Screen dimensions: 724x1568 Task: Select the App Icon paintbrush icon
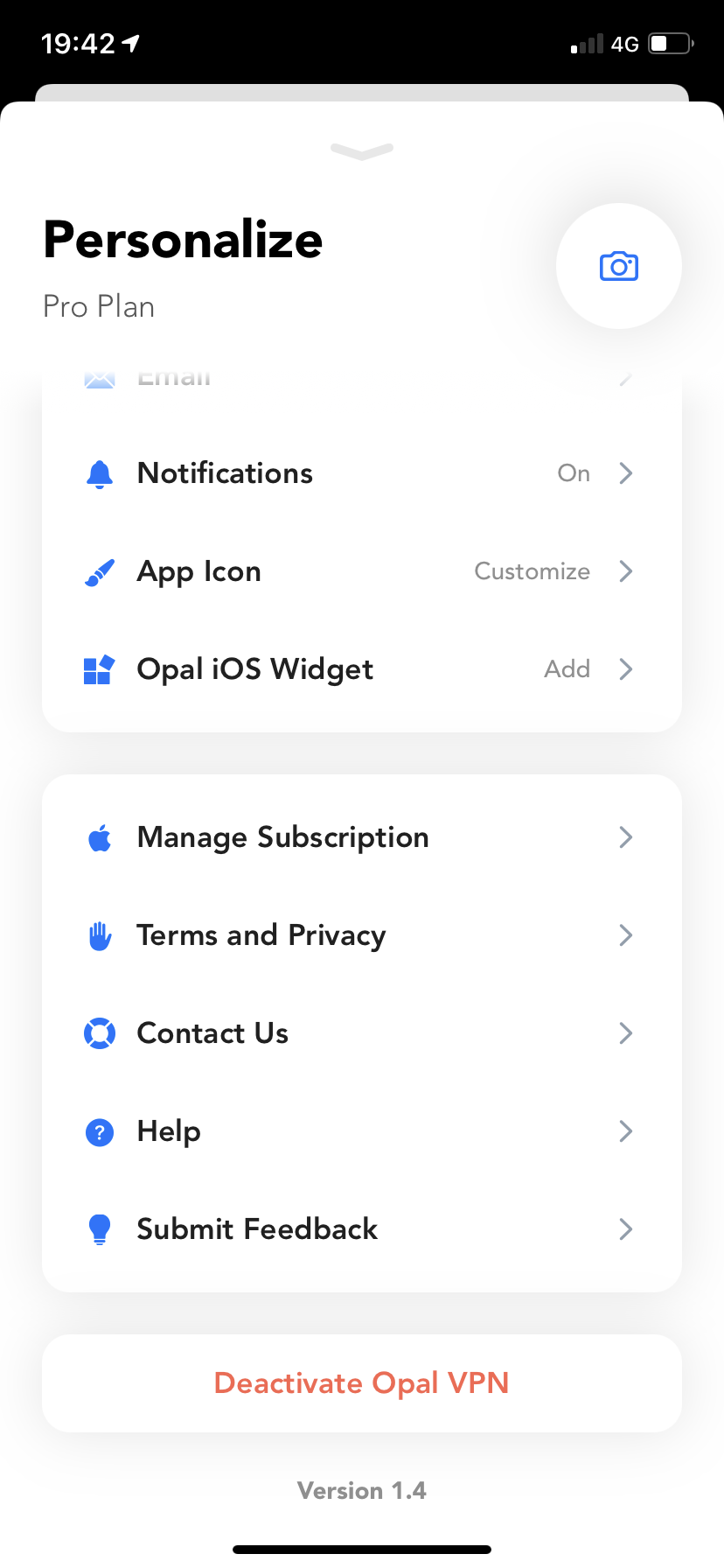100,570
